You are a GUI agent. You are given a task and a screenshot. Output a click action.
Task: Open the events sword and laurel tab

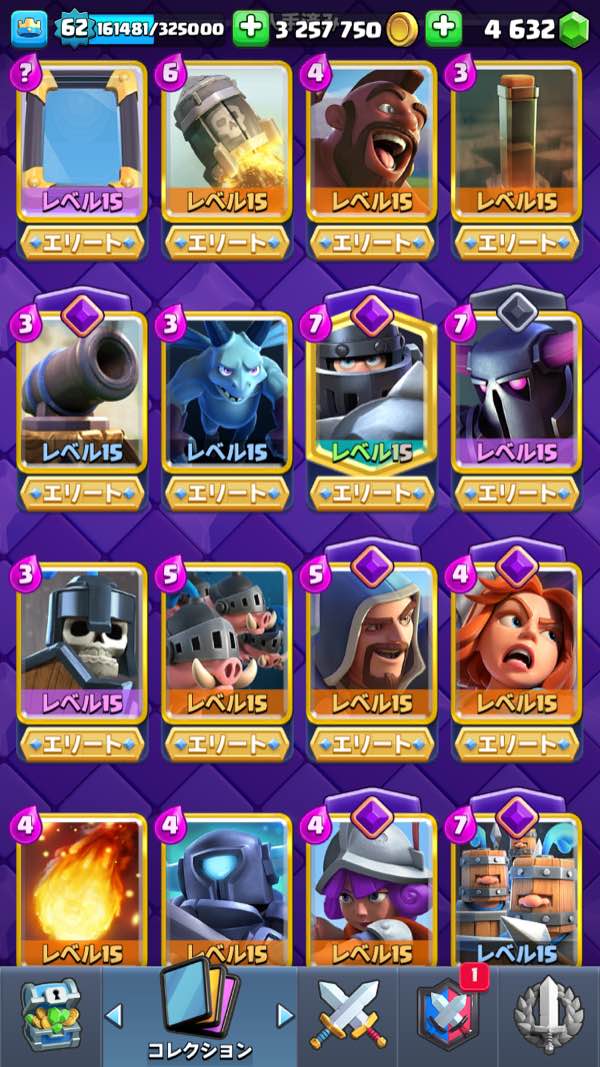[x=548, y=1015]
